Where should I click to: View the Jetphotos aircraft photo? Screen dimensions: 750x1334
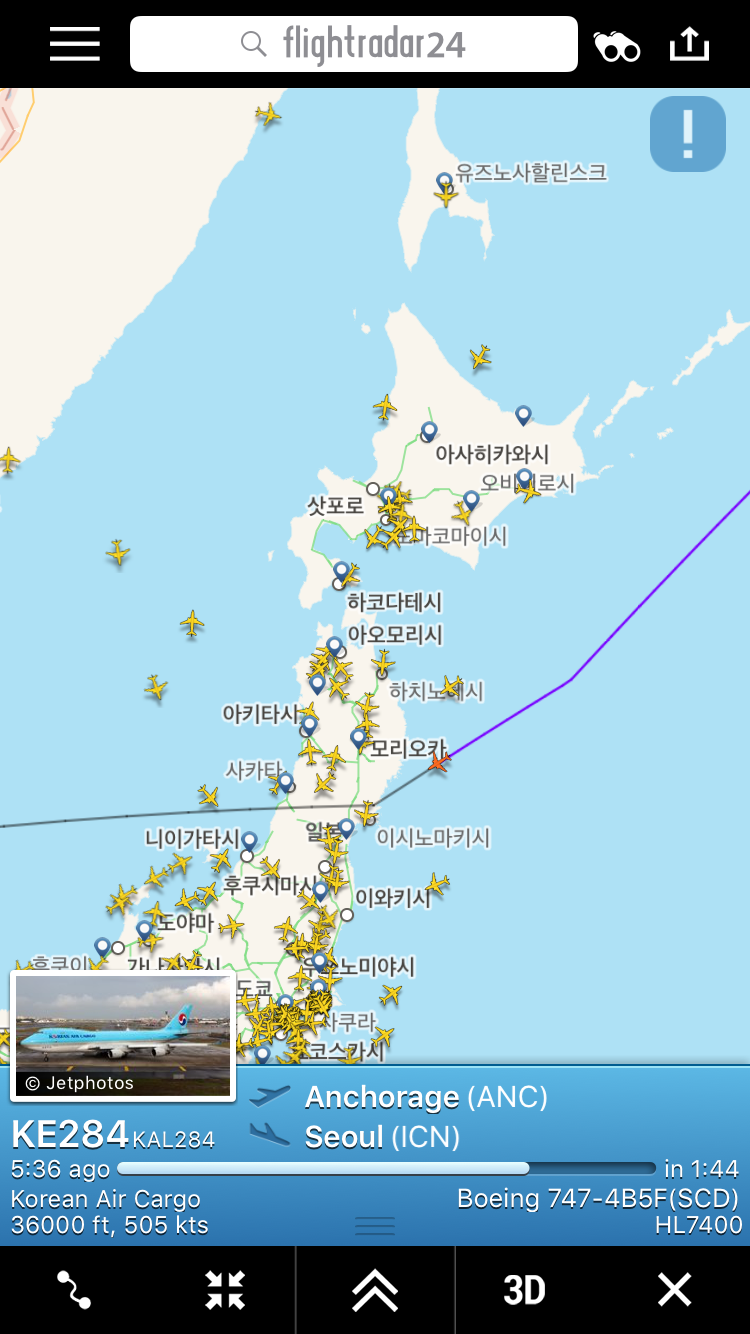pyautogui.click(x=123, y=1035)
